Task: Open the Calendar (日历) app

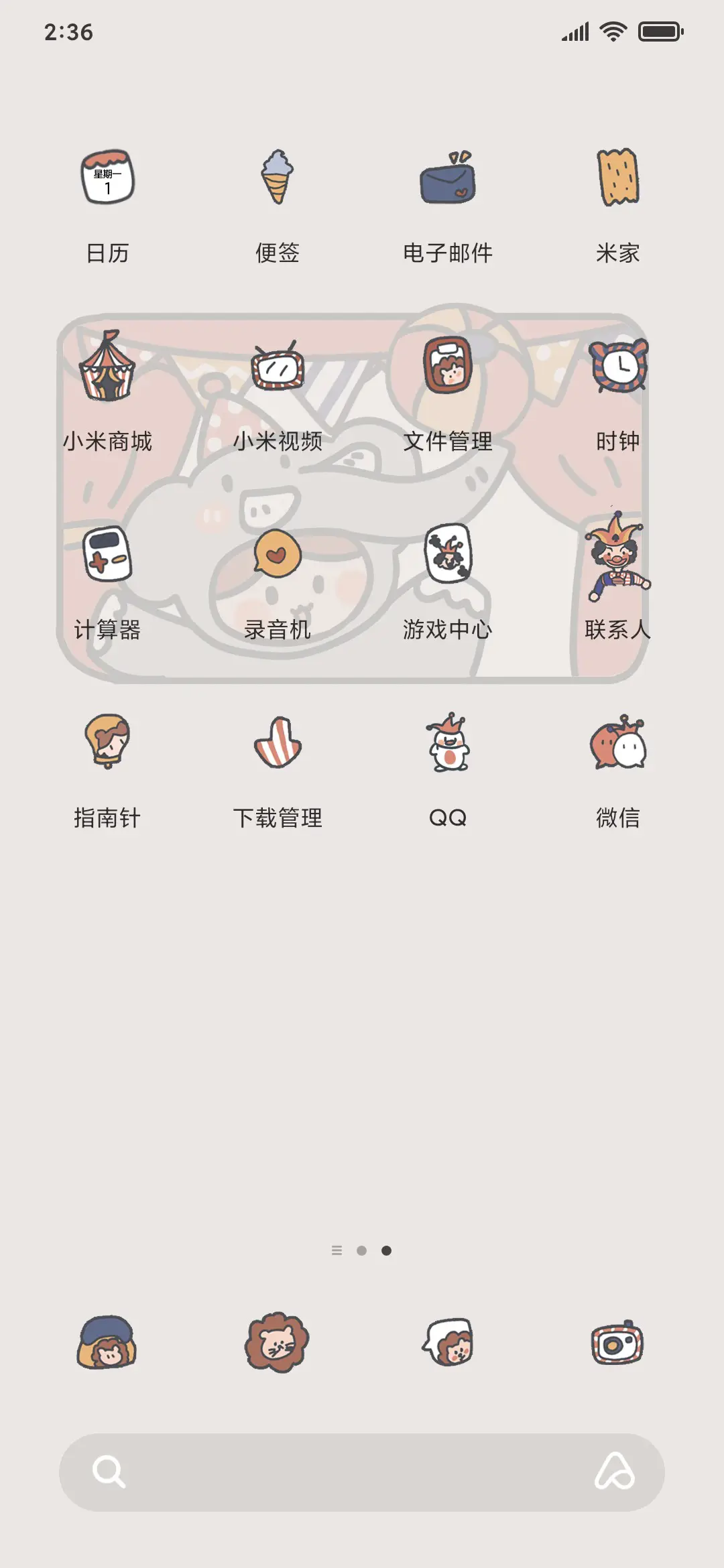Action: [x=106, y=178]
